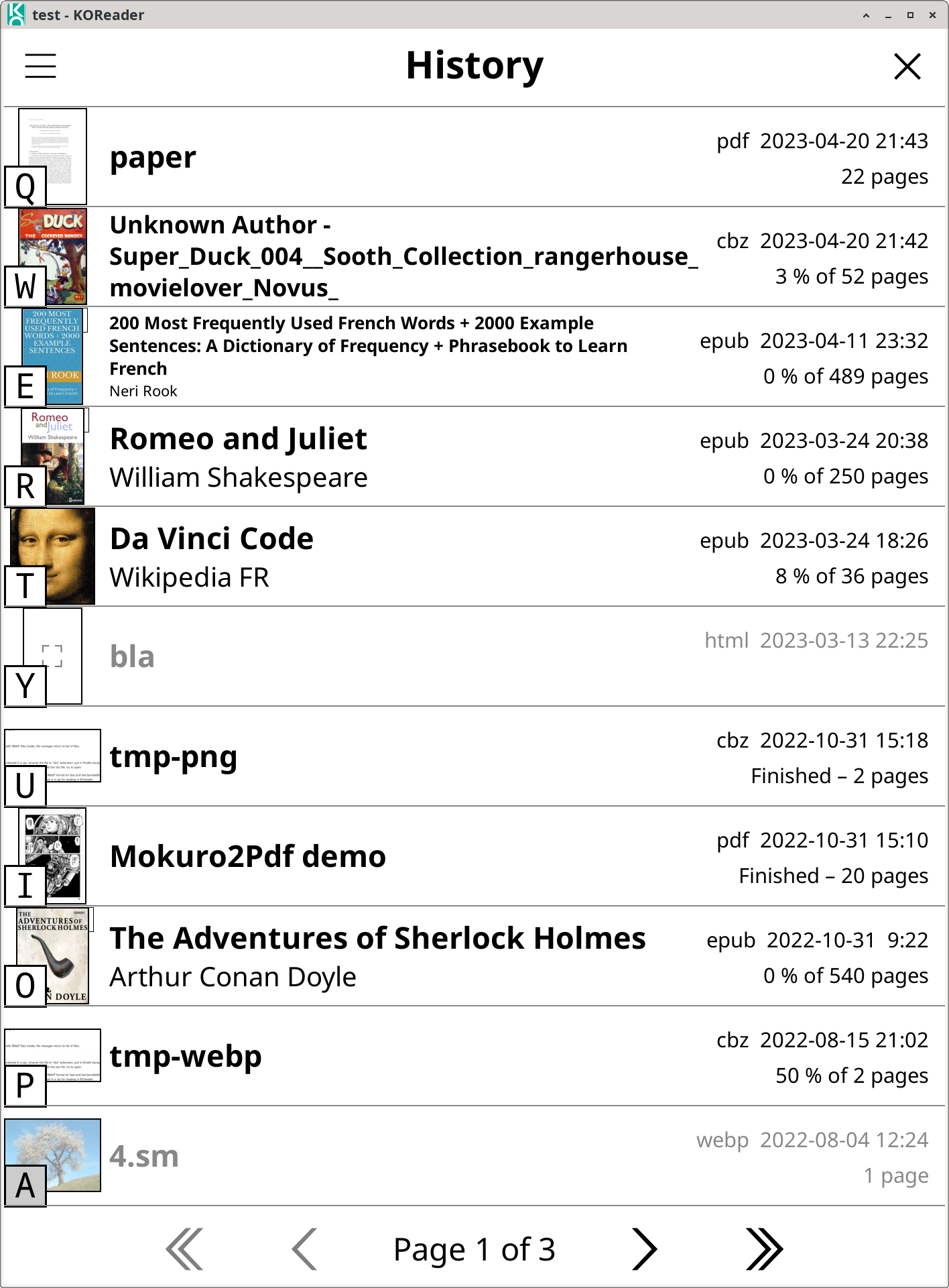Open the tmp-png cbz
Viewport: 949px width, 1288px height.
pyautogui.click(x=402, y=756)
